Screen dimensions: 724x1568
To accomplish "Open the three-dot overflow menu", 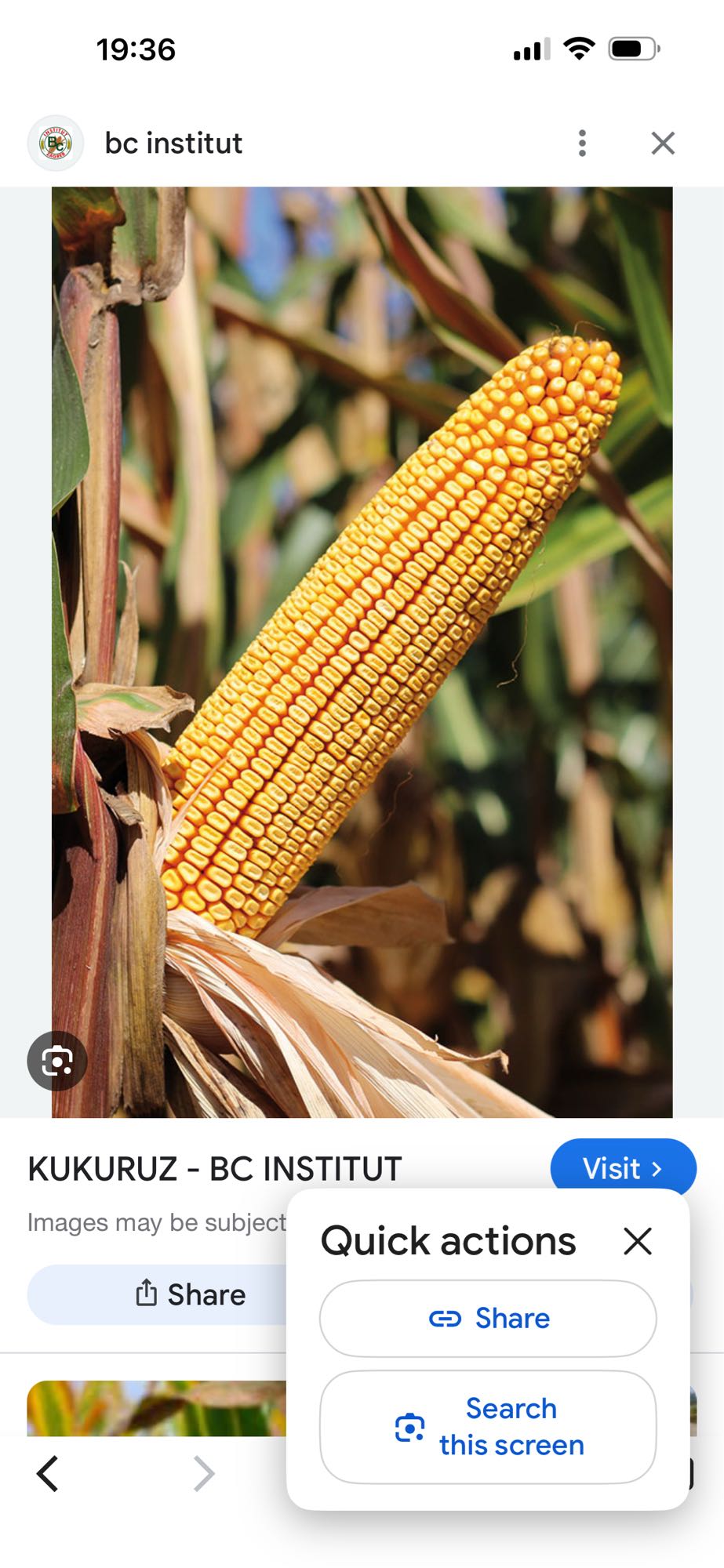I will point(582,143).
